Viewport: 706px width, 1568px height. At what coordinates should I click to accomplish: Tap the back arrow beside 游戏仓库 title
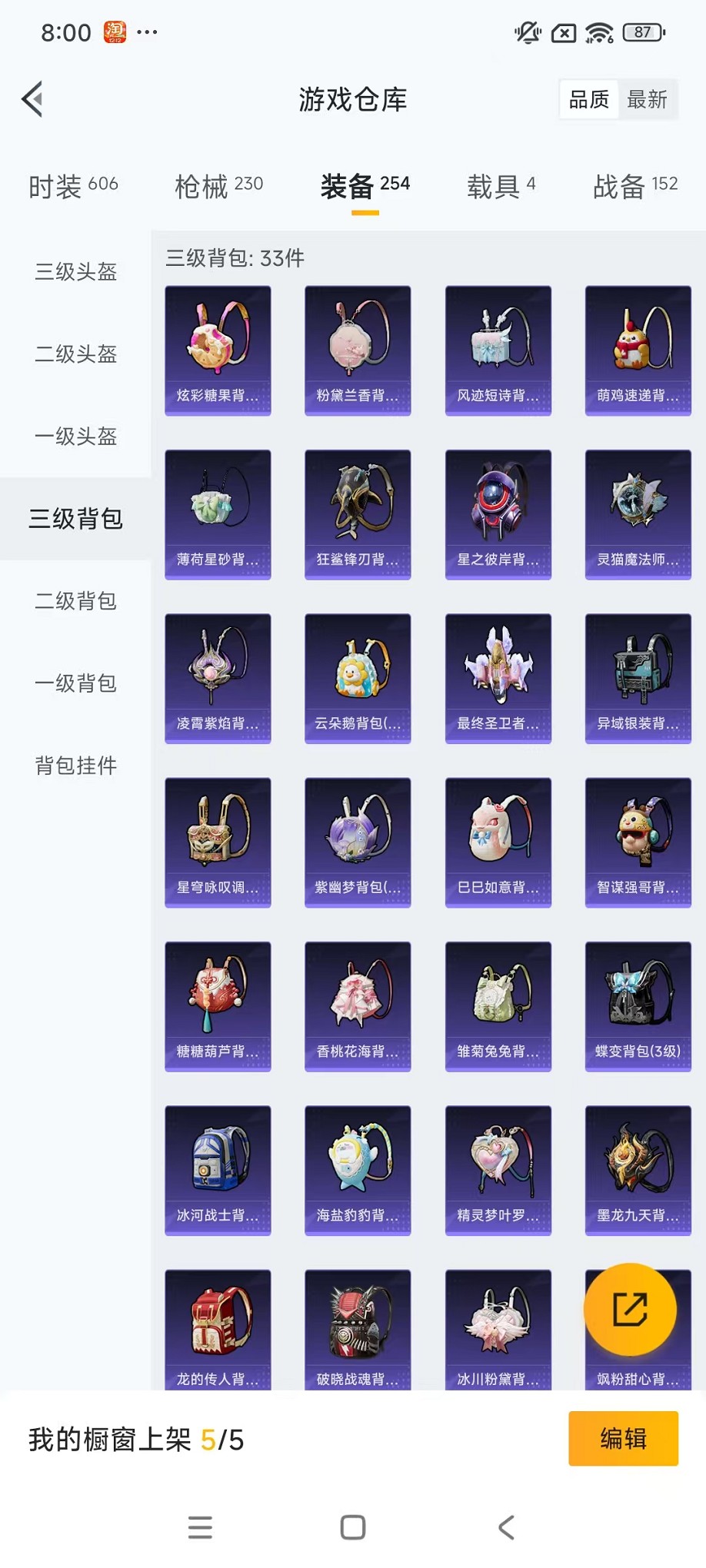(31, 99)
